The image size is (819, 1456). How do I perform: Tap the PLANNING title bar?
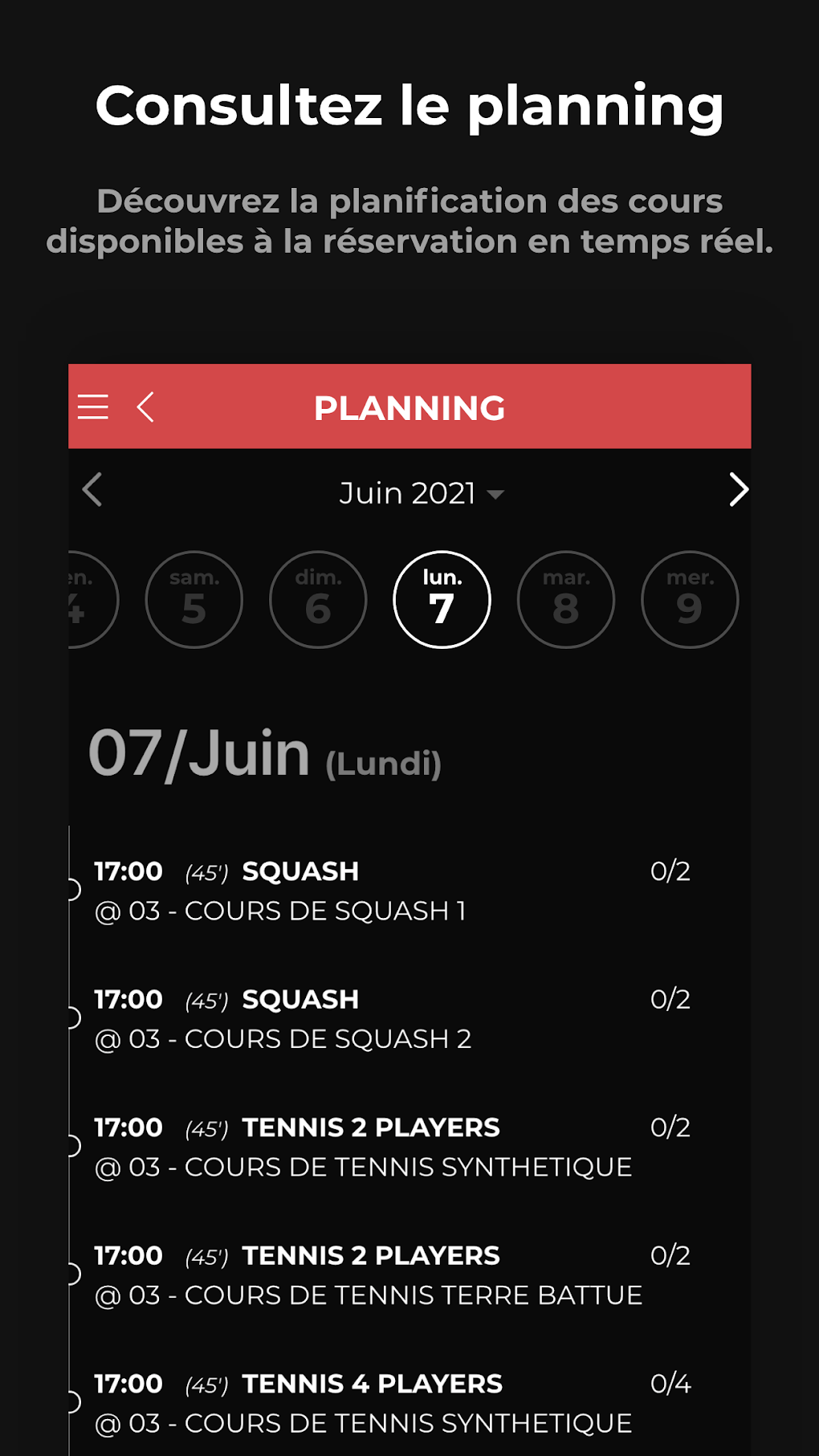tap(409, 408)
